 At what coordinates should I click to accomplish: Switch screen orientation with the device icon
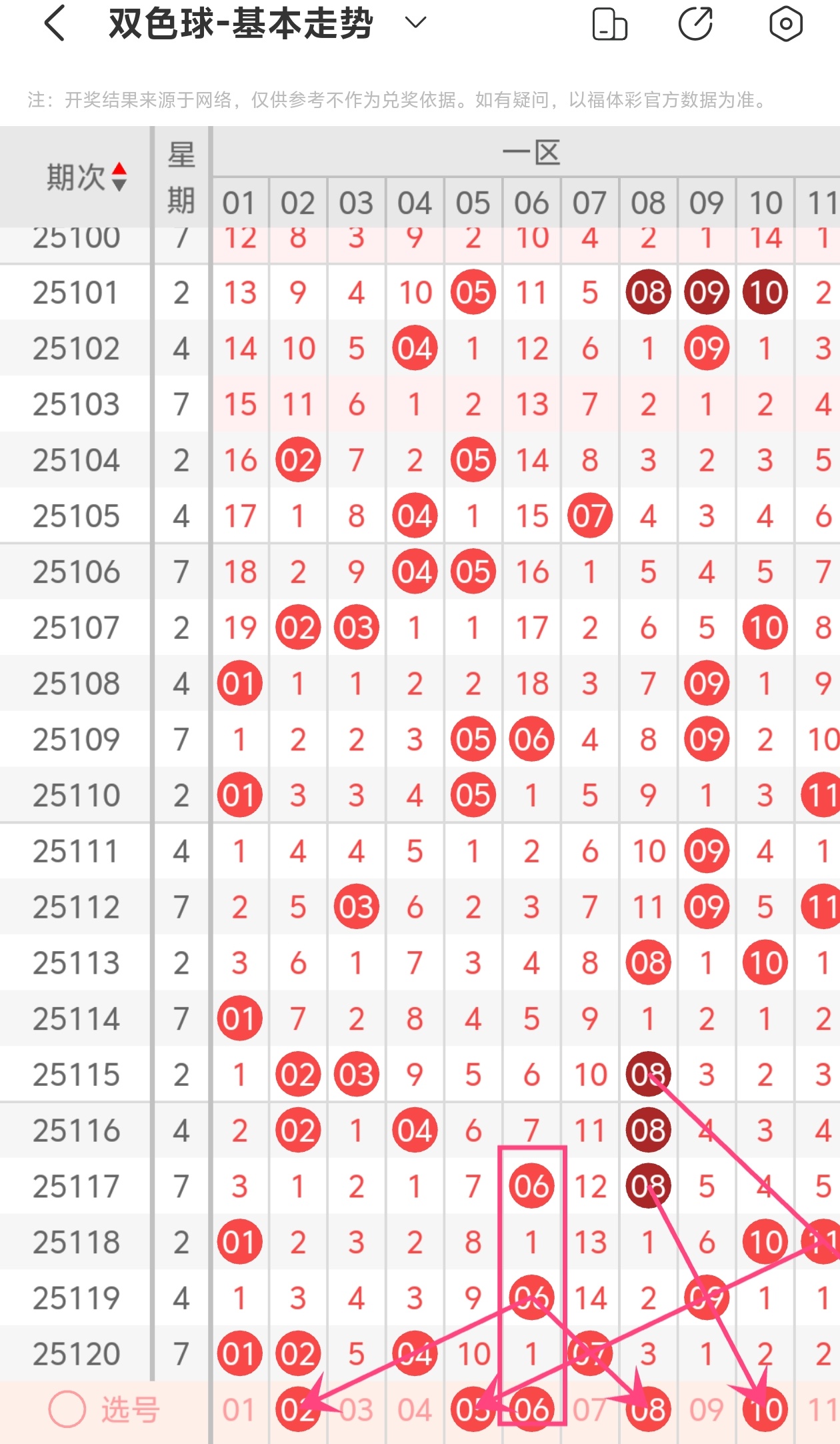pyautogui.click(x=609, y=24)
